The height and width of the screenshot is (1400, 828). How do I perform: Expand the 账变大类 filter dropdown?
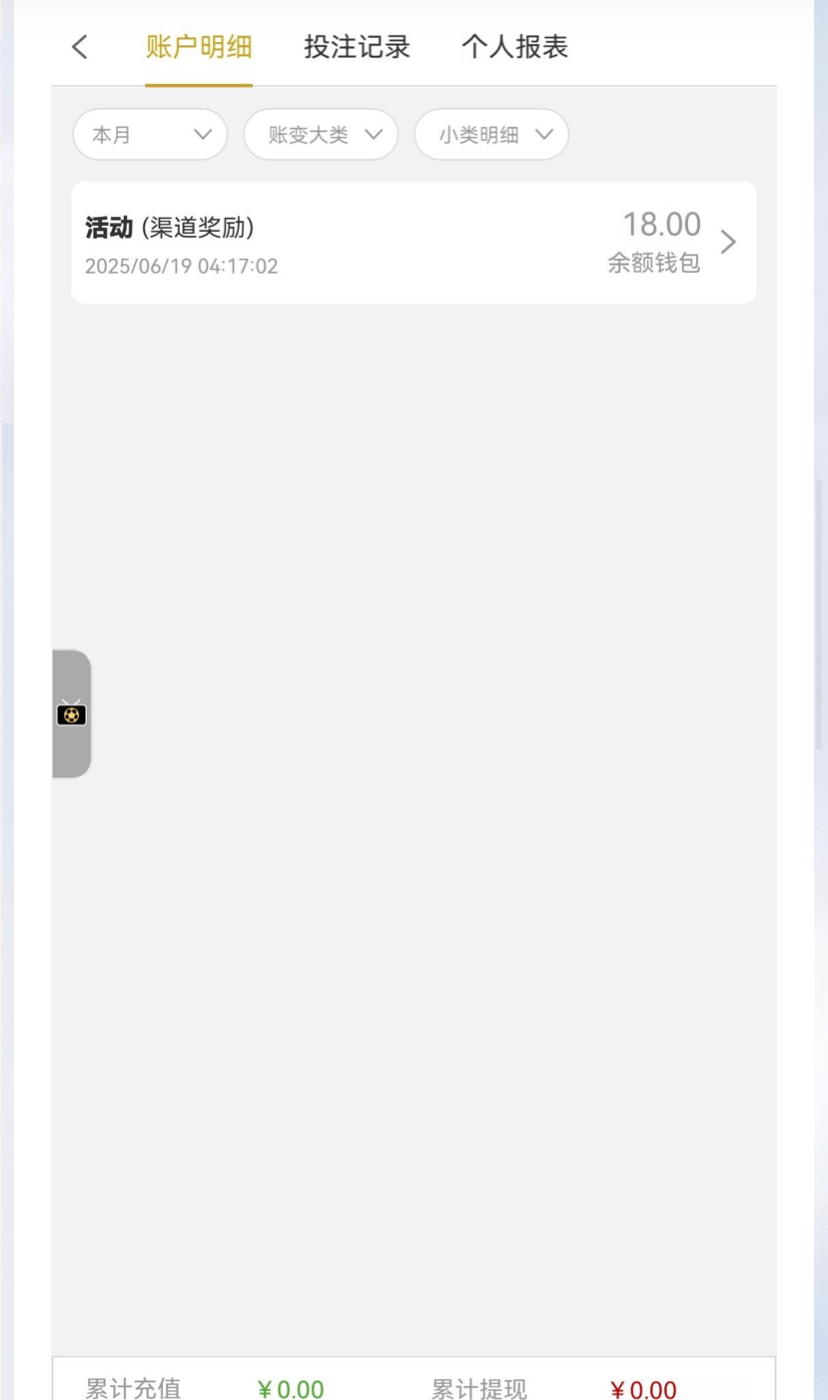coord(321,135)
